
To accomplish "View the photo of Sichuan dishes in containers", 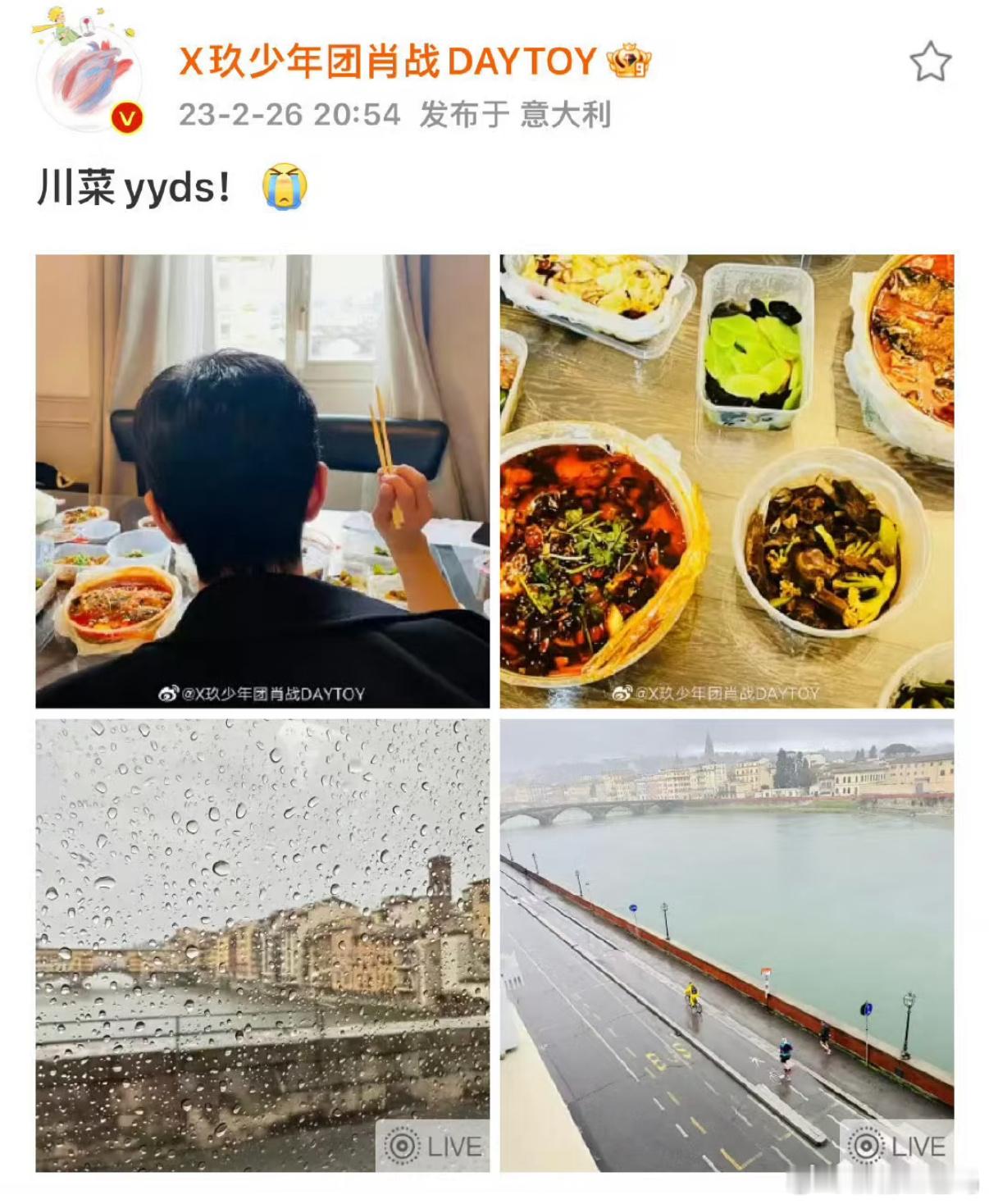I will click(727, 481).
